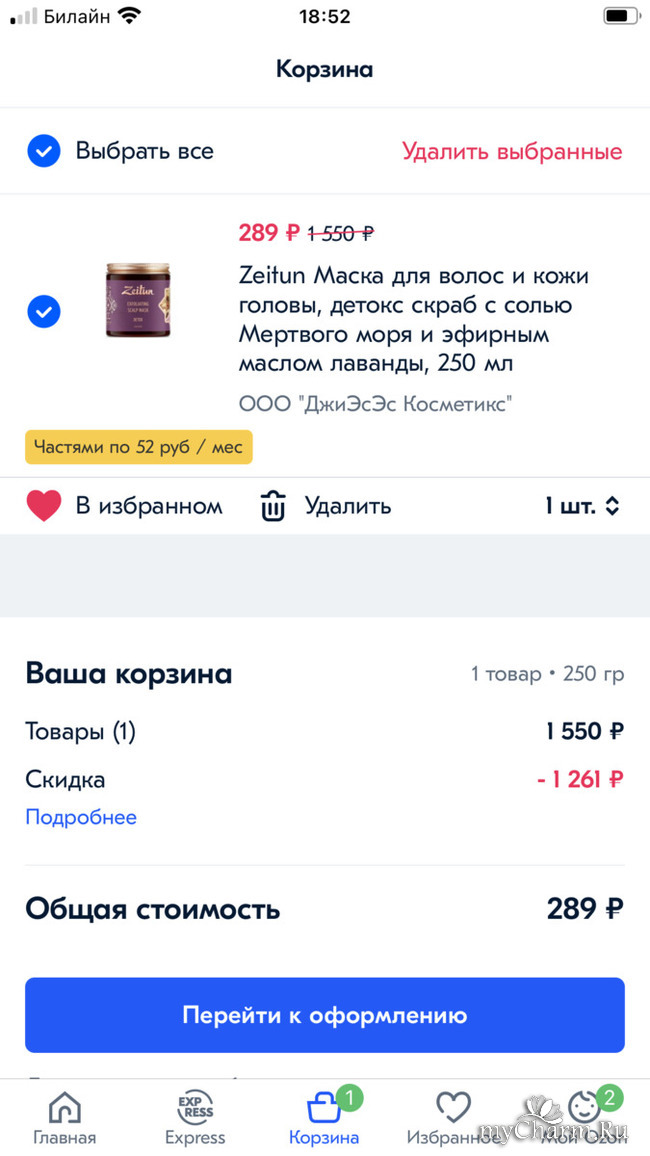Tap the "Частями по 52 руб / мес" badge
This screenshot has height=1156, width=650.
point(139,447)
